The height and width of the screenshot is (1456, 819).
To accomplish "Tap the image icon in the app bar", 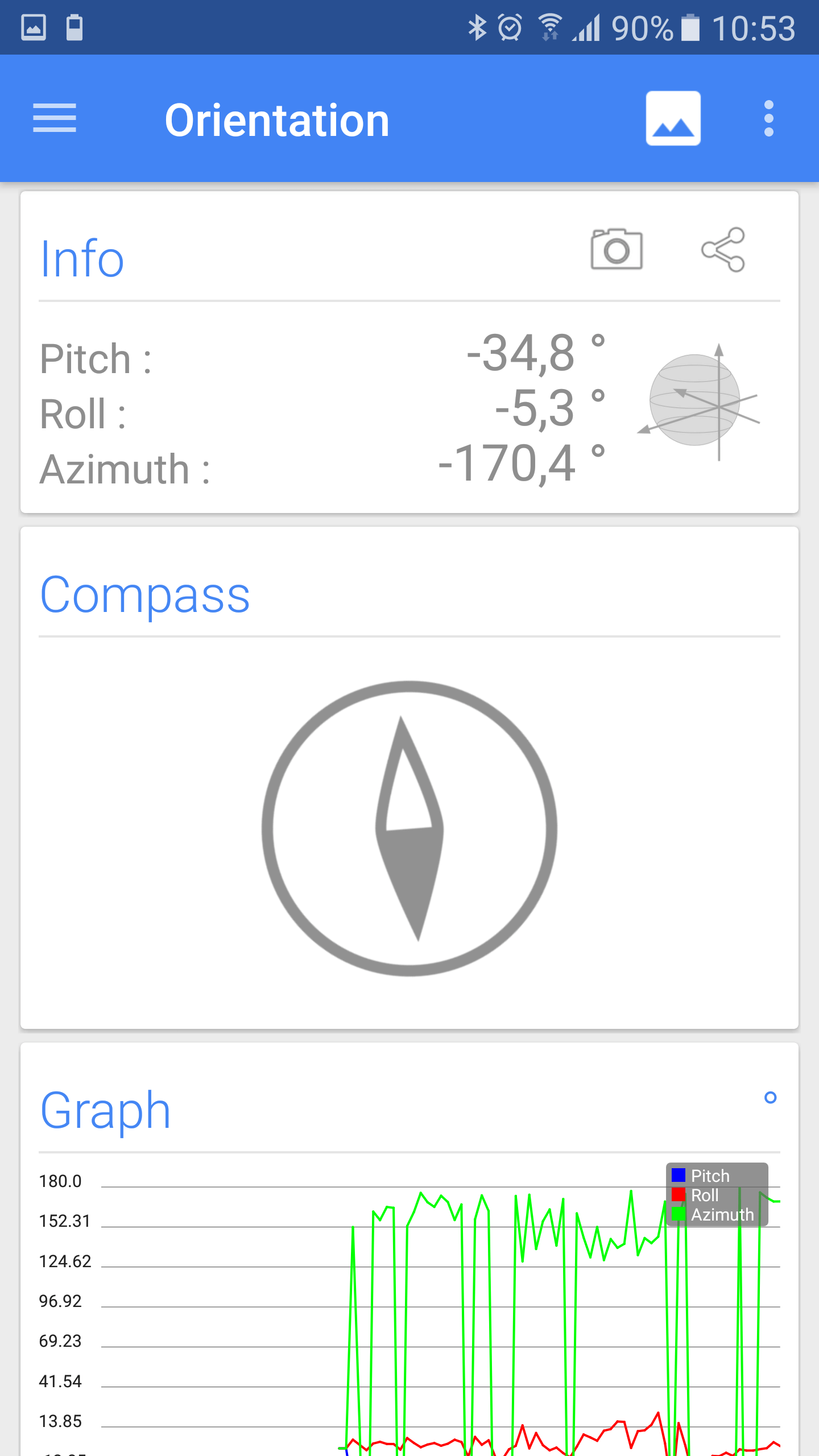I will click(x=673, y=118).
